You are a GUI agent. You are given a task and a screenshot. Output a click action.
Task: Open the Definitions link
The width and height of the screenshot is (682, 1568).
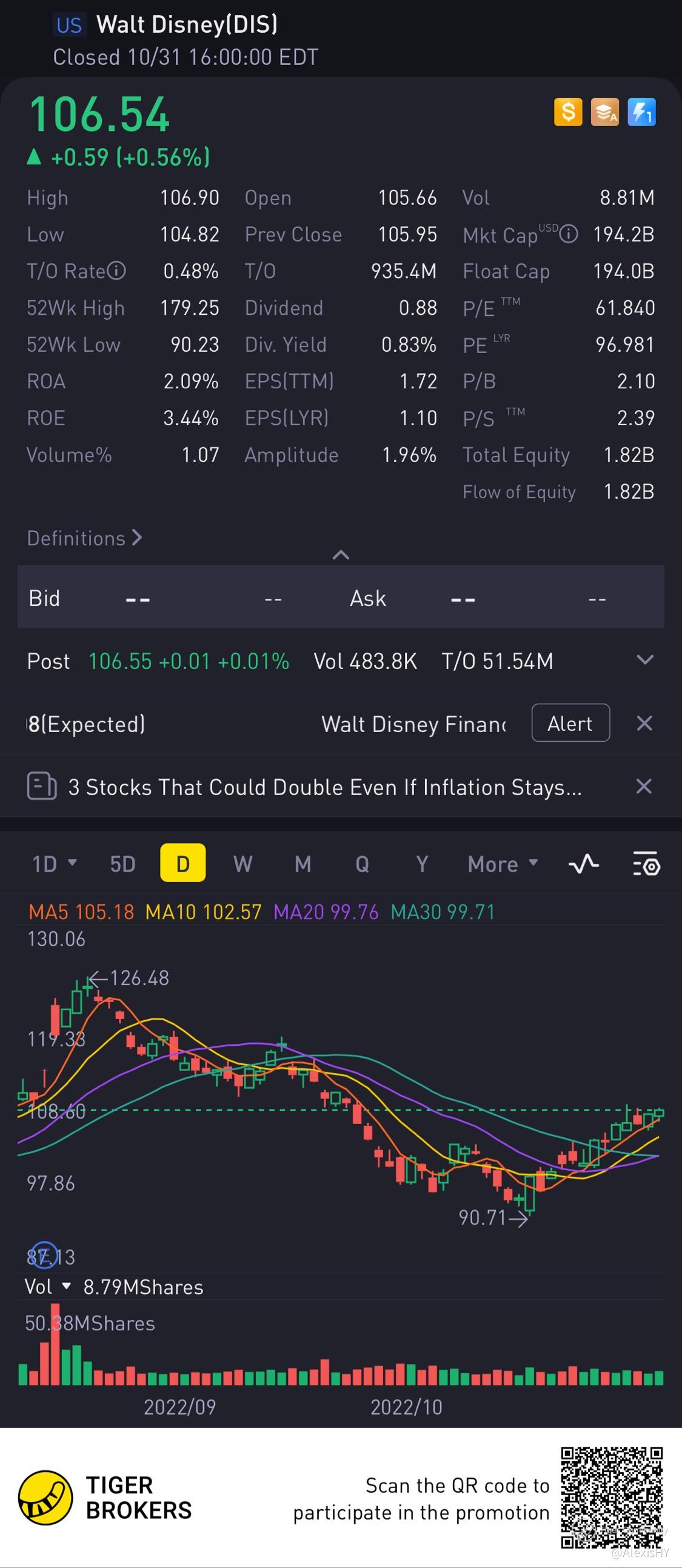pyautogui.click(x=84, y=538)
